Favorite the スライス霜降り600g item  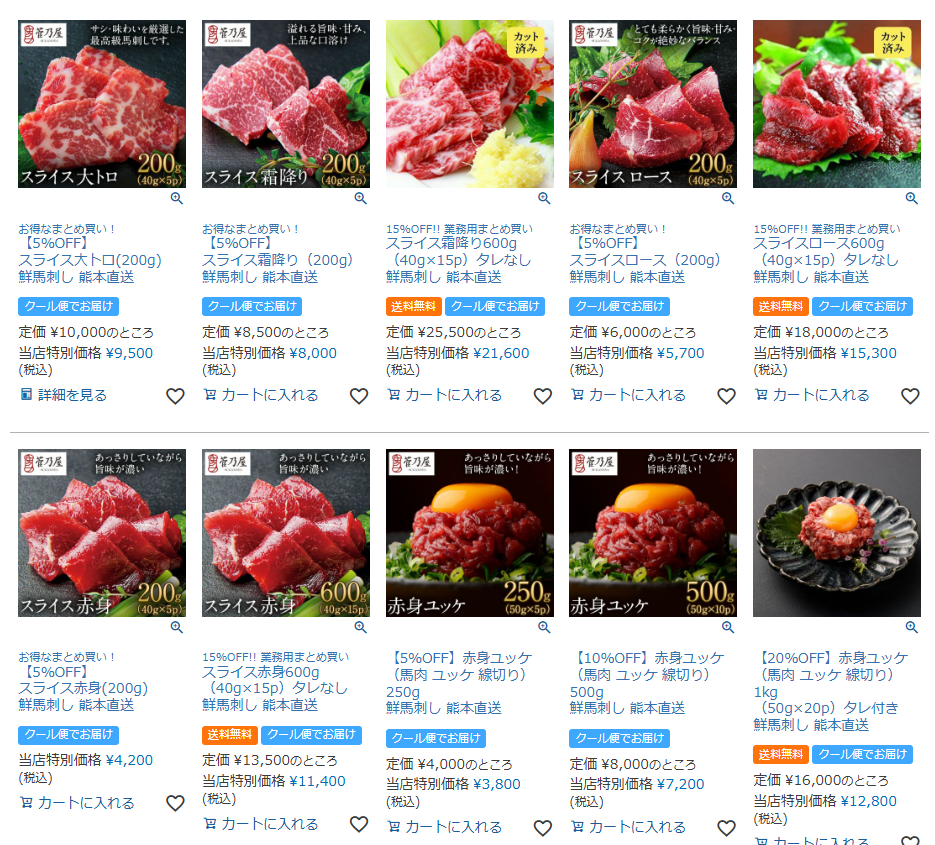coord(543,396)
